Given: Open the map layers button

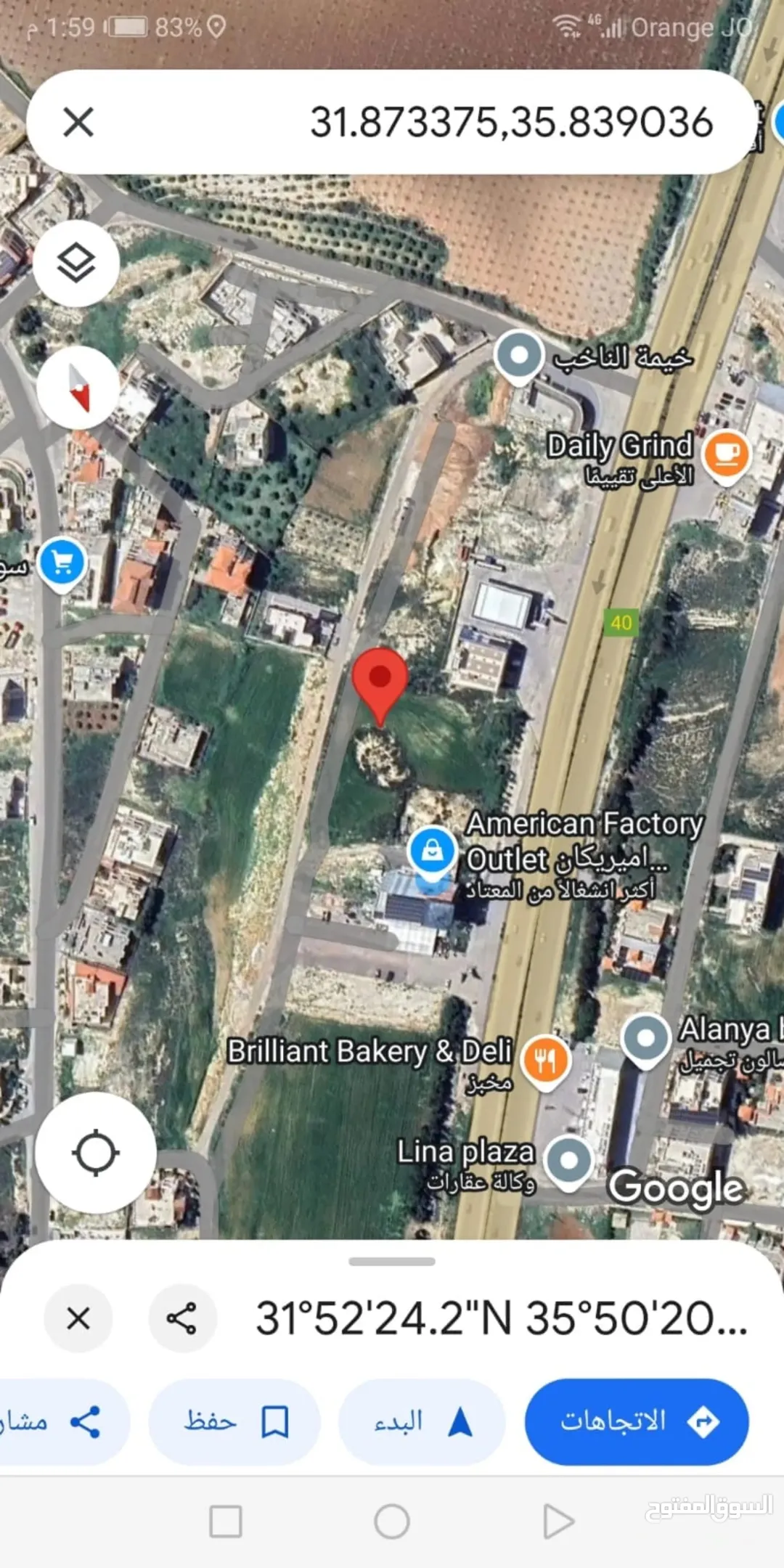Looking at the screenshot, I should [76, 263].
